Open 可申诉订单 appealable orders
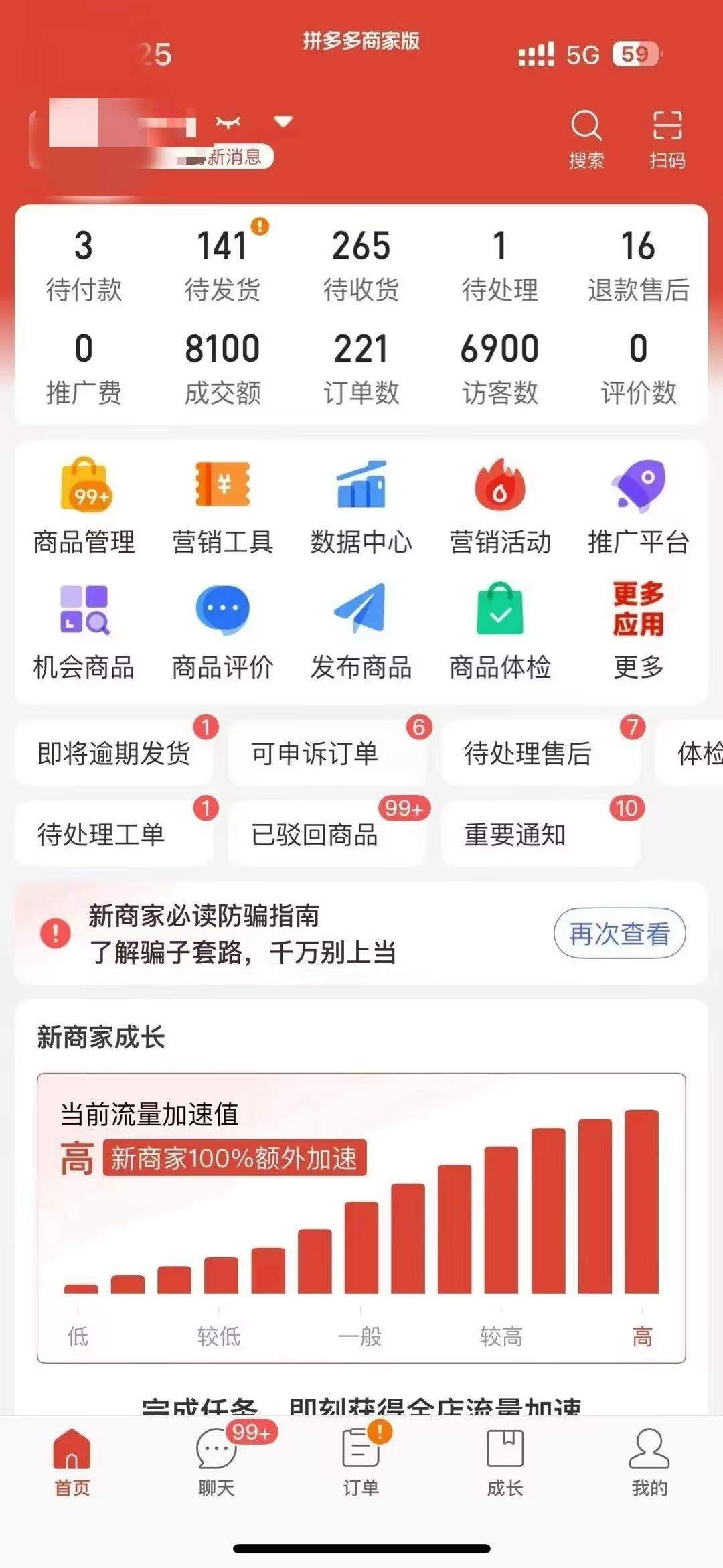Image resolution: width=723 pixels, height=1568 pixels. tap(315, 754)
